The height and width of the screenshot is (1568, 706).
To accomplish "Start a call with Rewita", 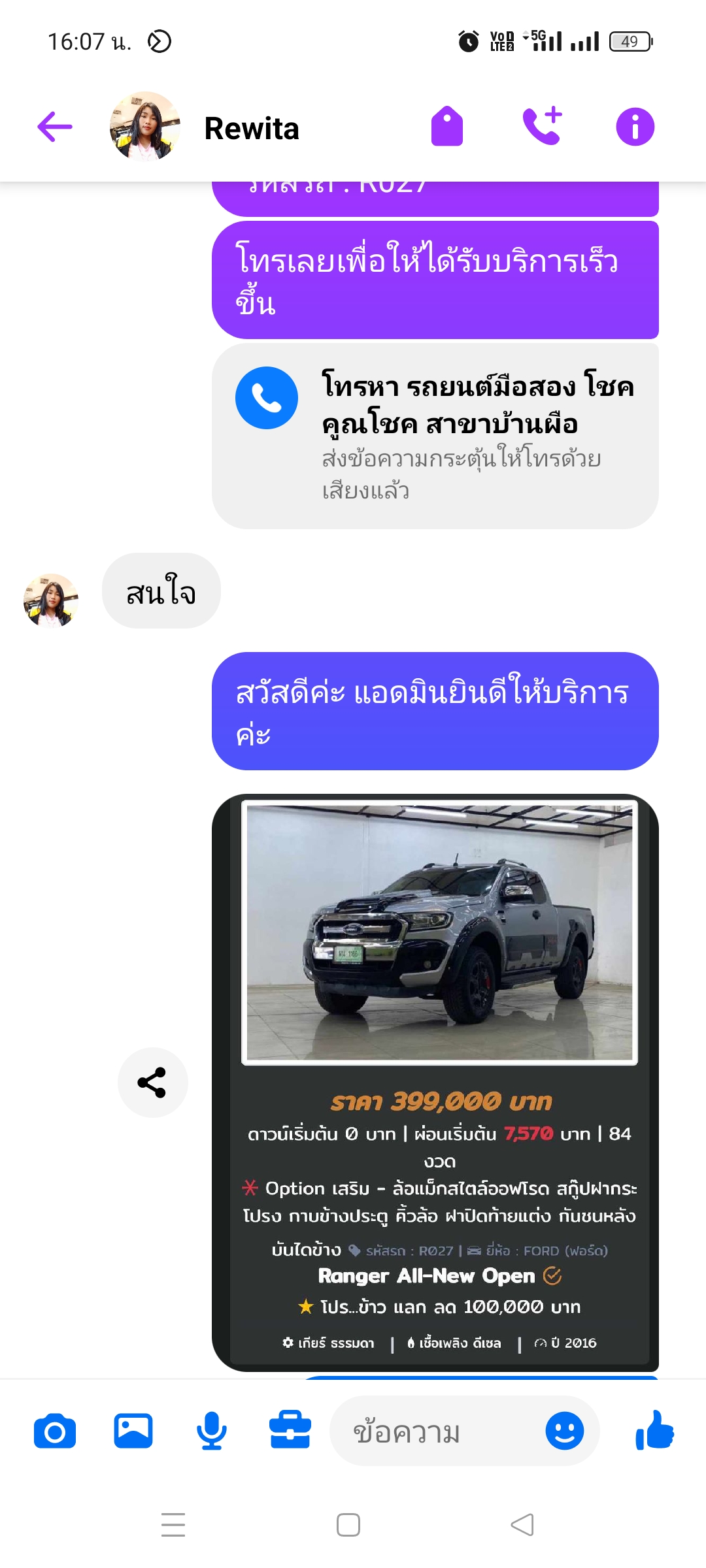I will point(542,125).
